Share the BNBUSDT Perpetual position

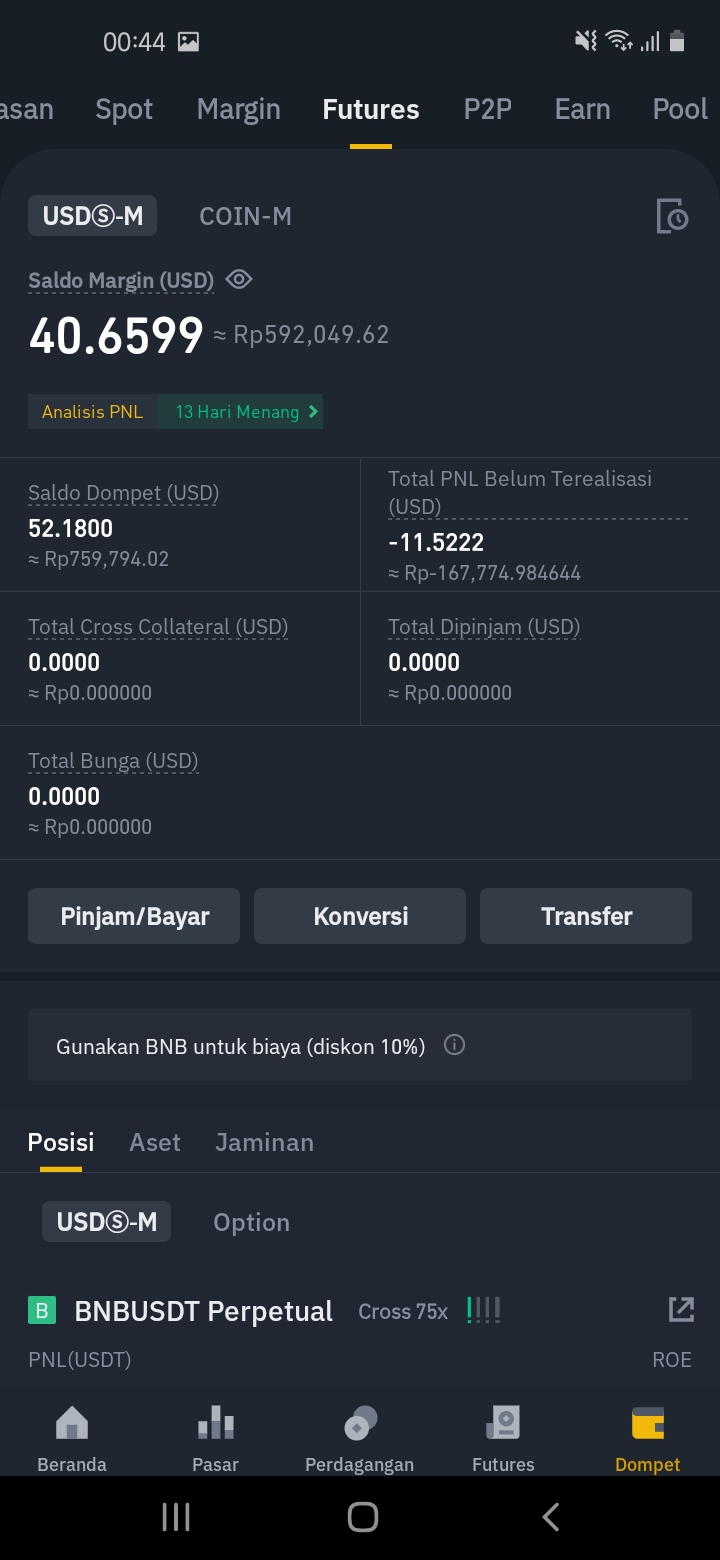click(x=681, y=1309)
